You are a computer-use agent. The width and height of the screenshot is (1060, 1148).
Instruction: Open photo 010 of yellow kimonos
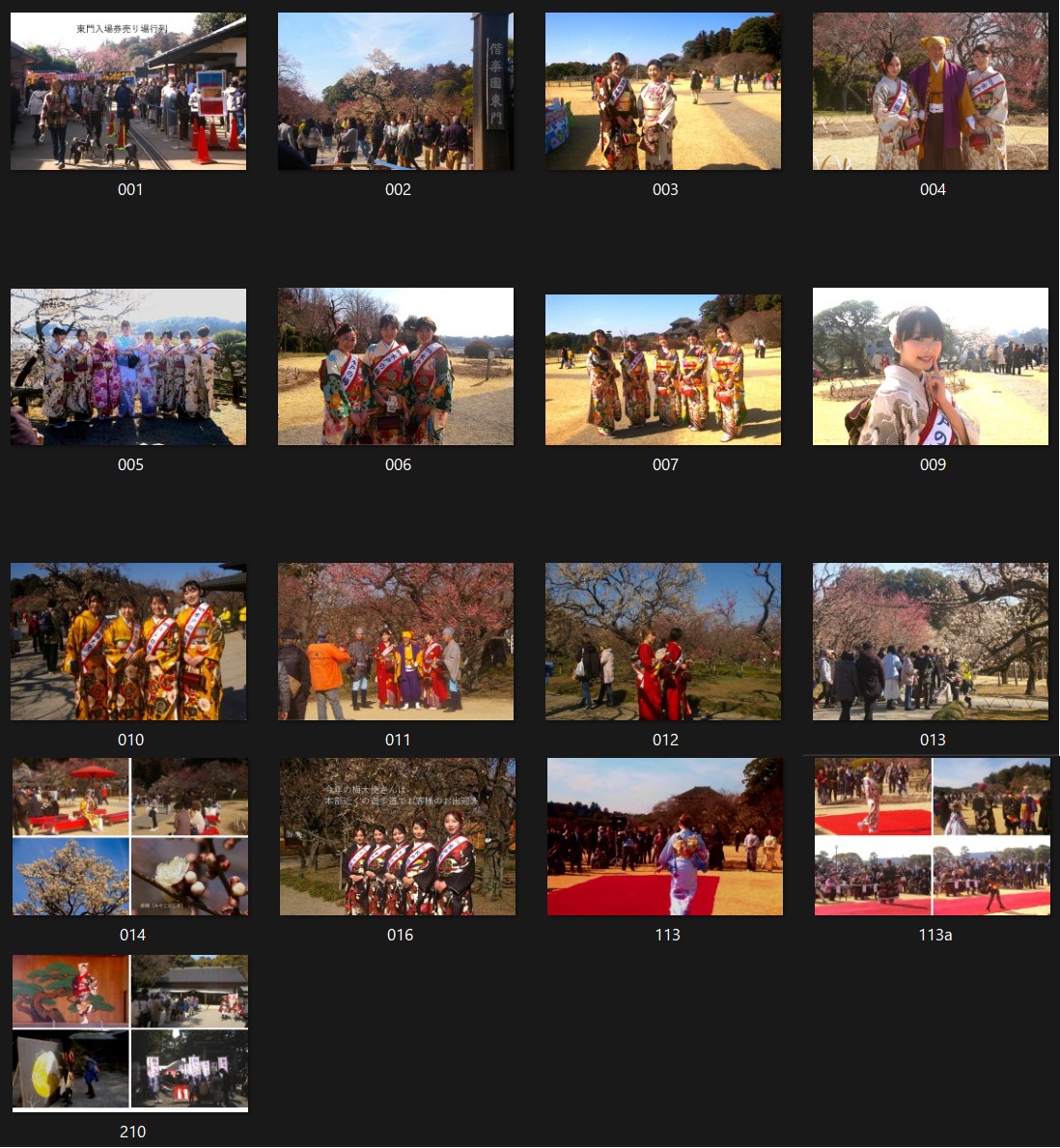pyautogui.click(x=128, y=642)
